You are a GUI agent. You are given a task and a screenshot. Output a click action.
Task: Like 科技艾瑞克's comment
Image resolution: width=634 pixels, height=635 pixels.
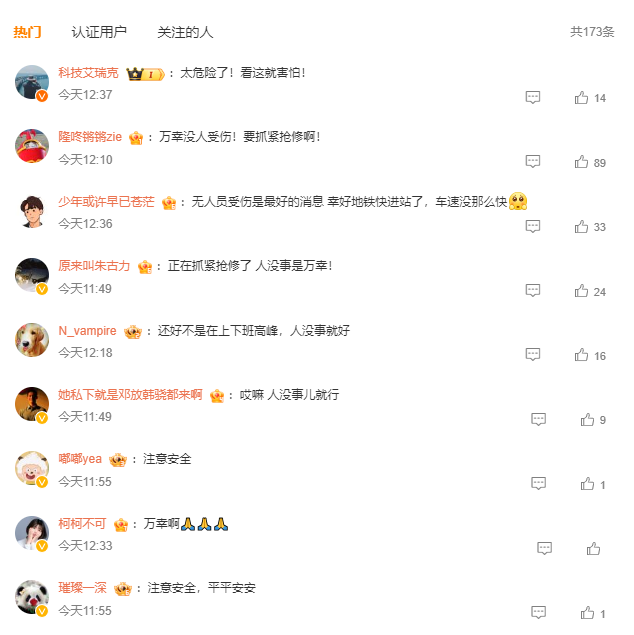582,98
